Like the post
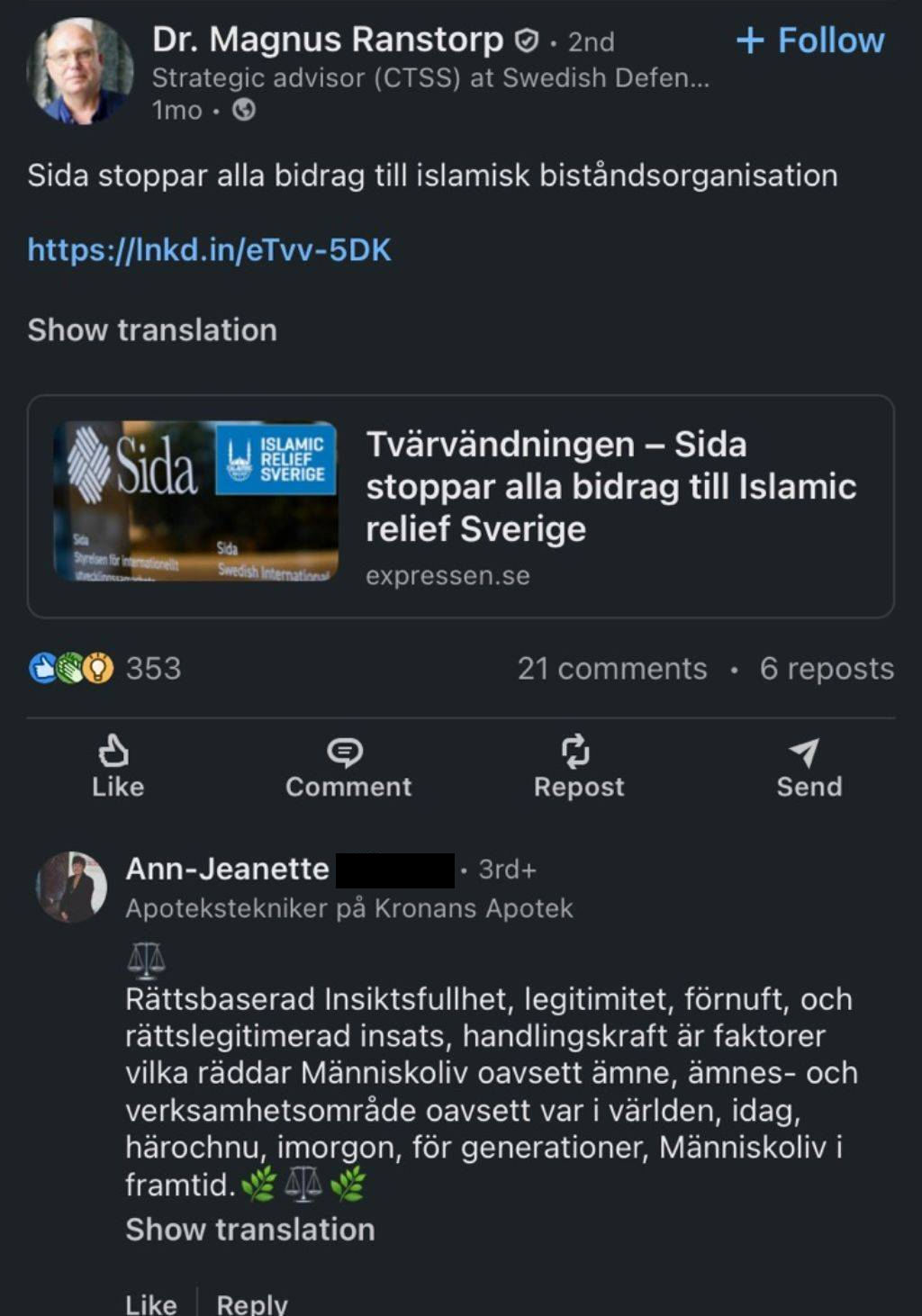 click(117, 767)
